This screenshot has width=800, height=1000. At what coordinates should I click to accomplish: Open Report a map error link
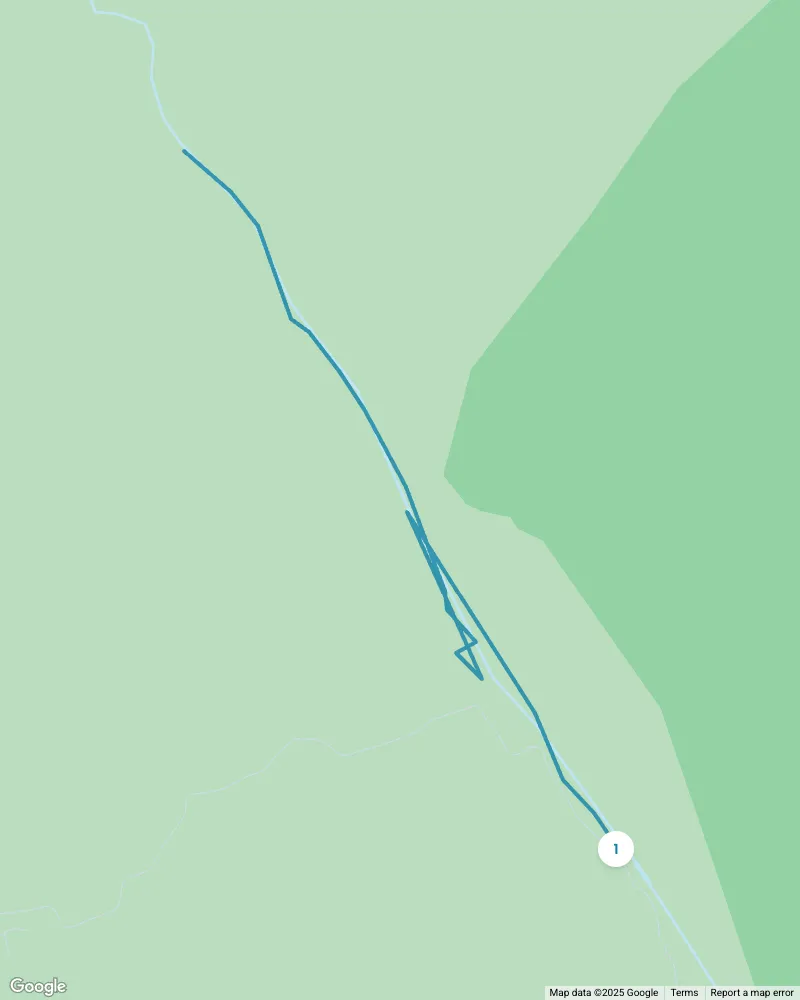click(x=751, y=993)
